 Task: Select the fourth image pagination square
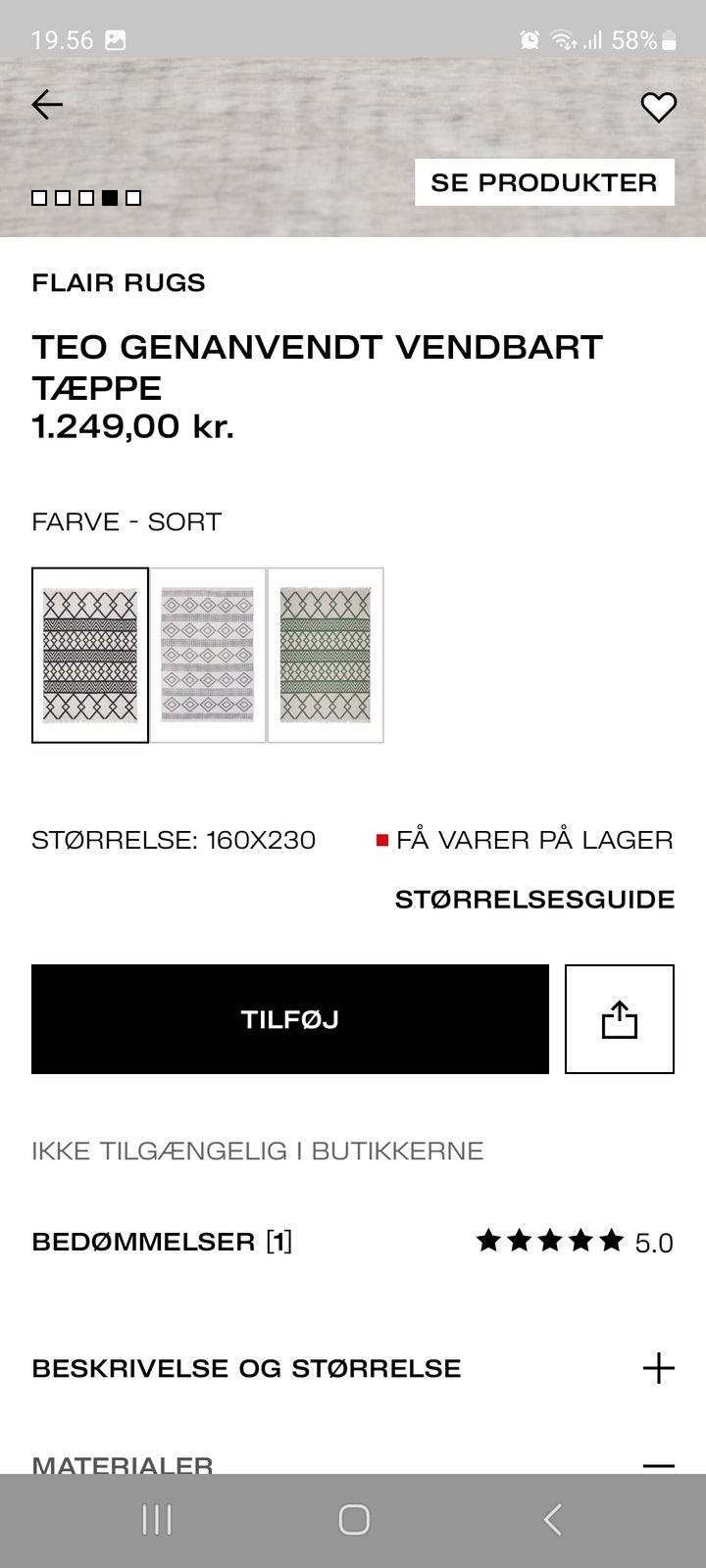click(110, 198)
